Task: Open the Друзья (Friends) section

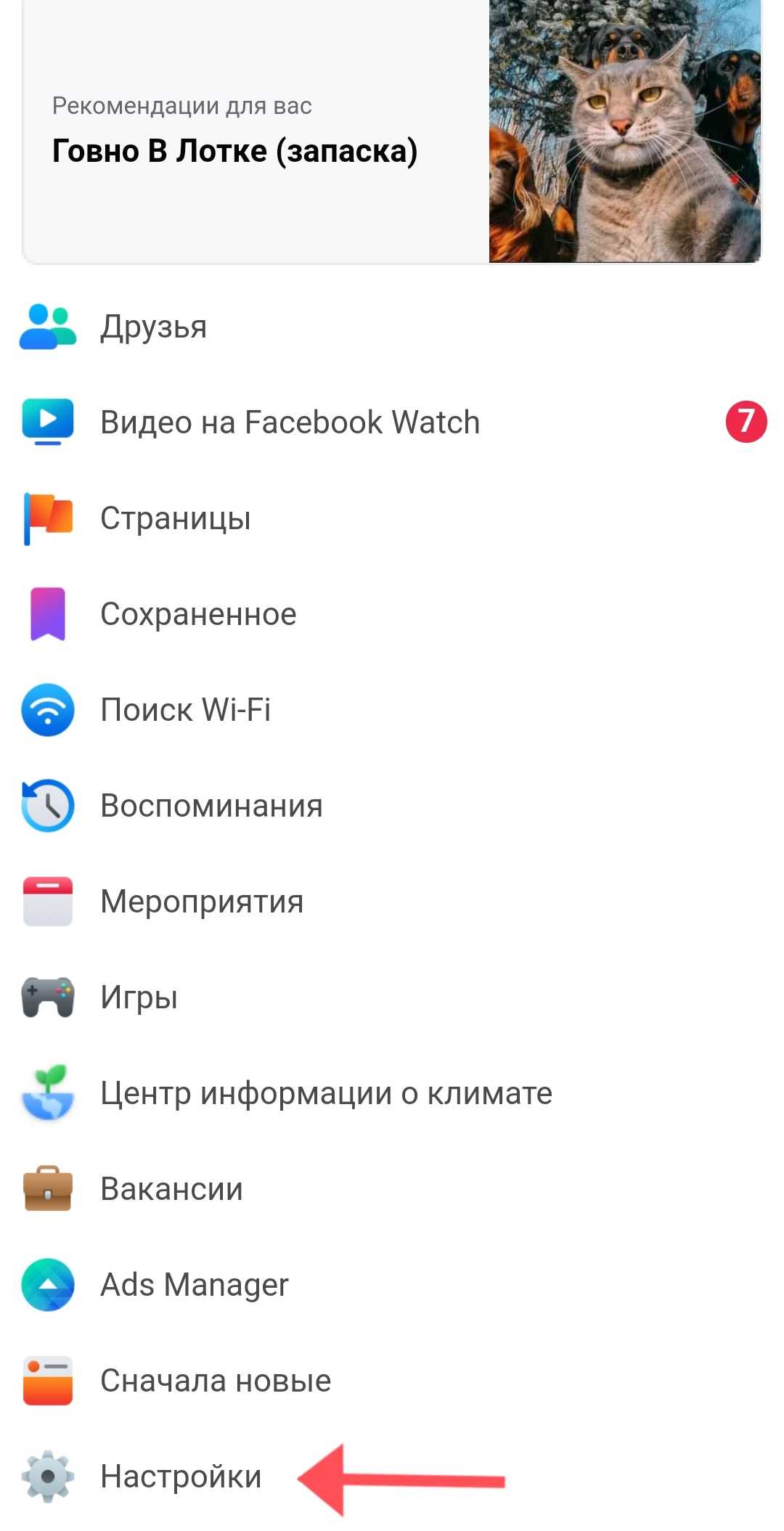Action: pos(154,327)
